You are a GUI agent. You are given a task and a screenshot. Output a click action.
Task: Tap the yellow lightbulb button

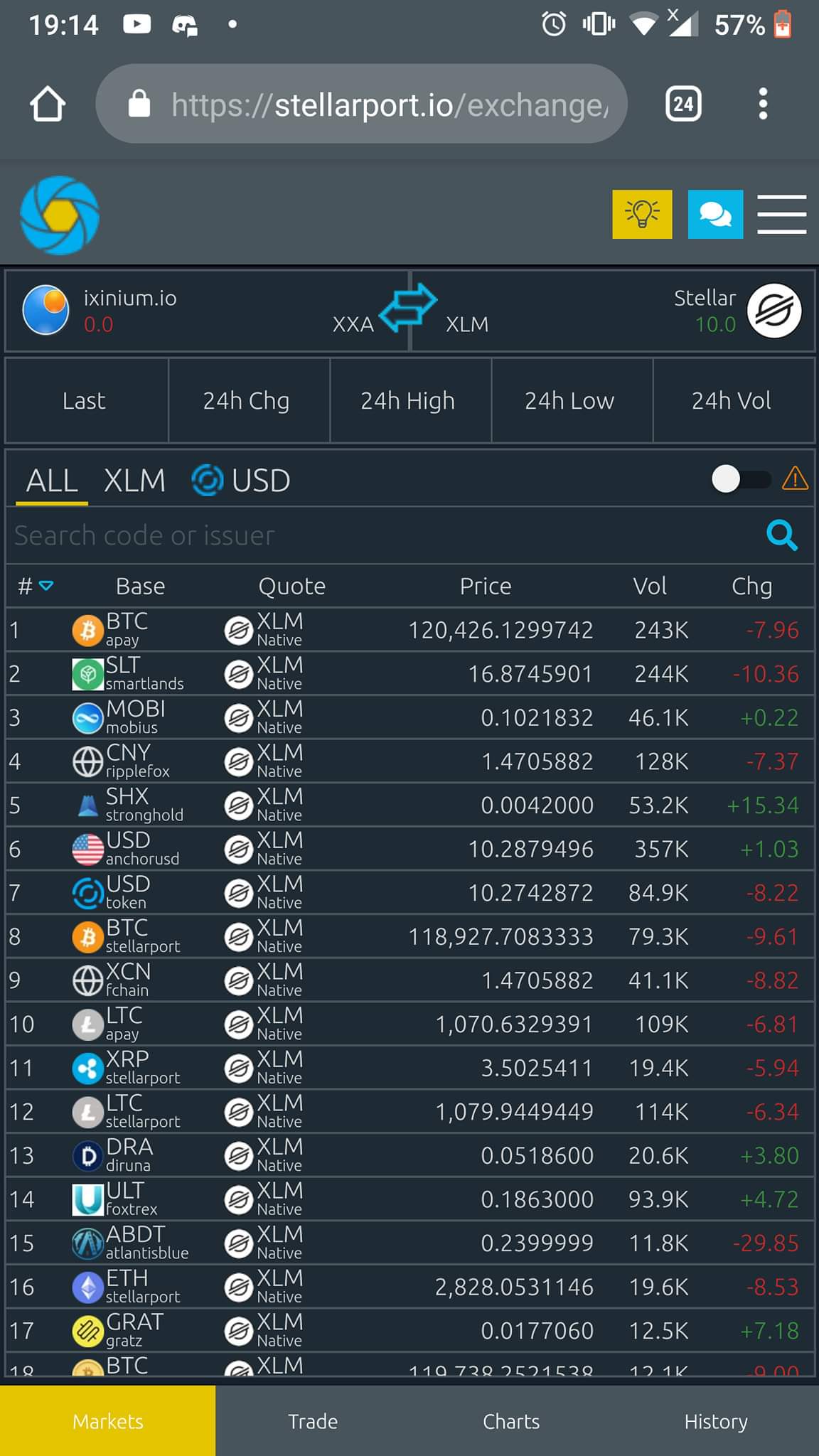(642, 214)
